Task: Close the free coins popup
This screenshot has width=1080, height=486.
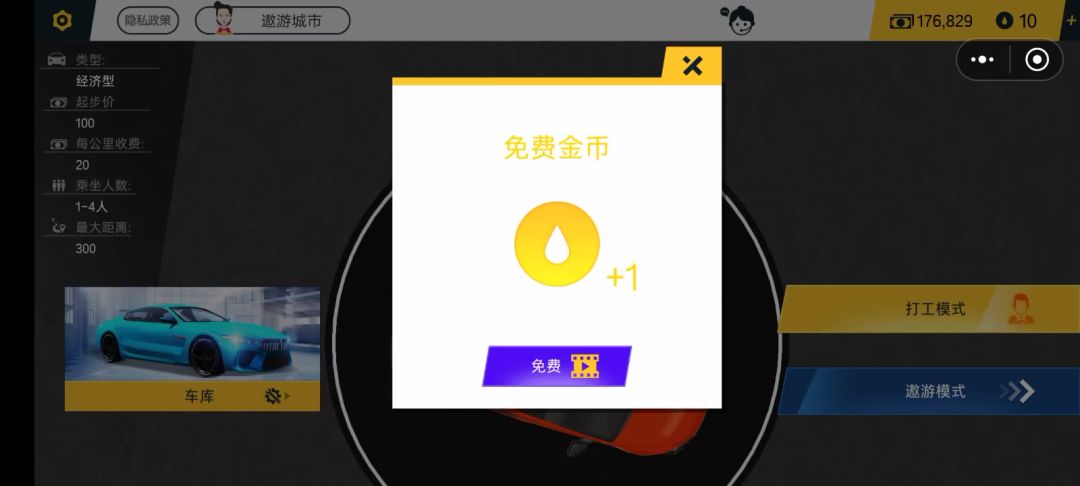Action: (x=692, y=66)
